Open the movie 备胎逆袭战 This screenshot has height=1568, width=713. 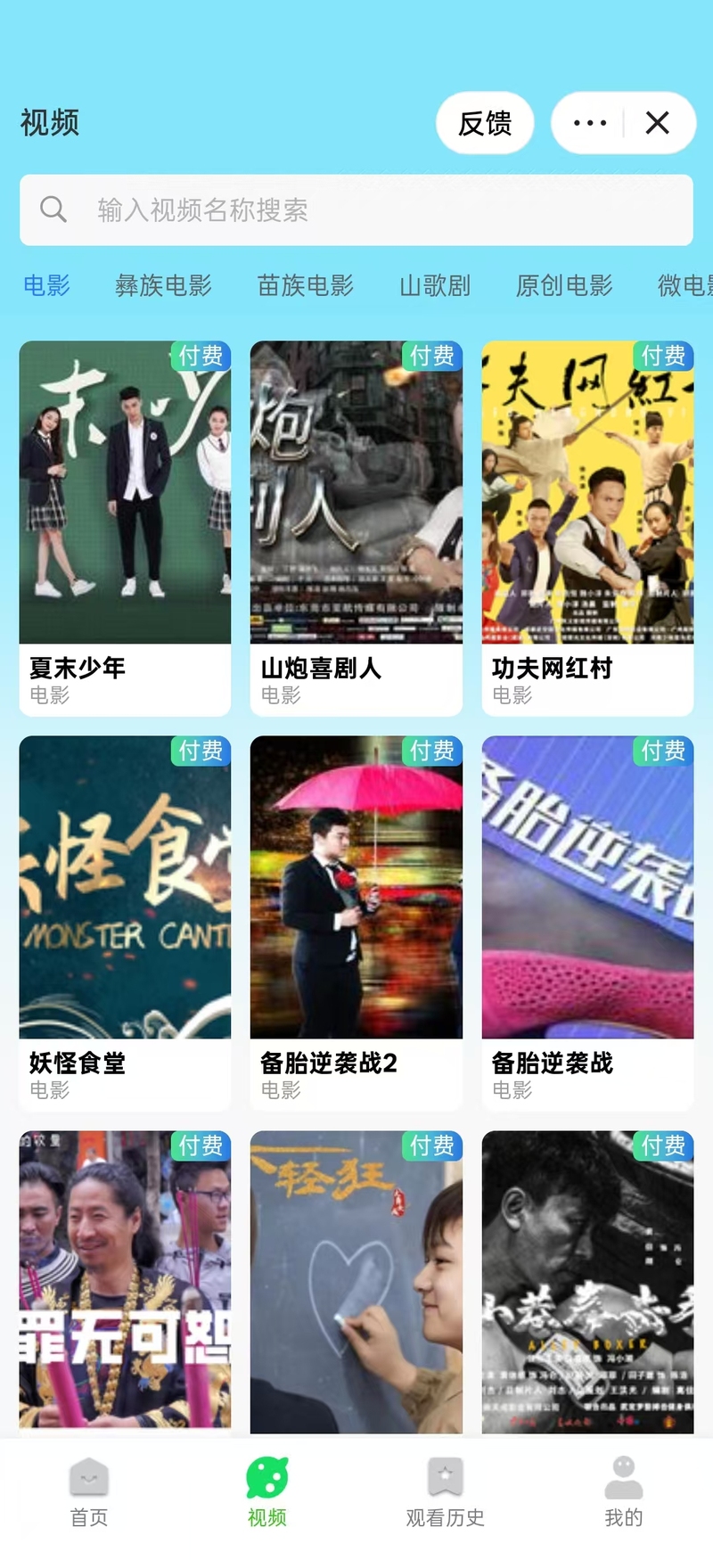point(587,923)
